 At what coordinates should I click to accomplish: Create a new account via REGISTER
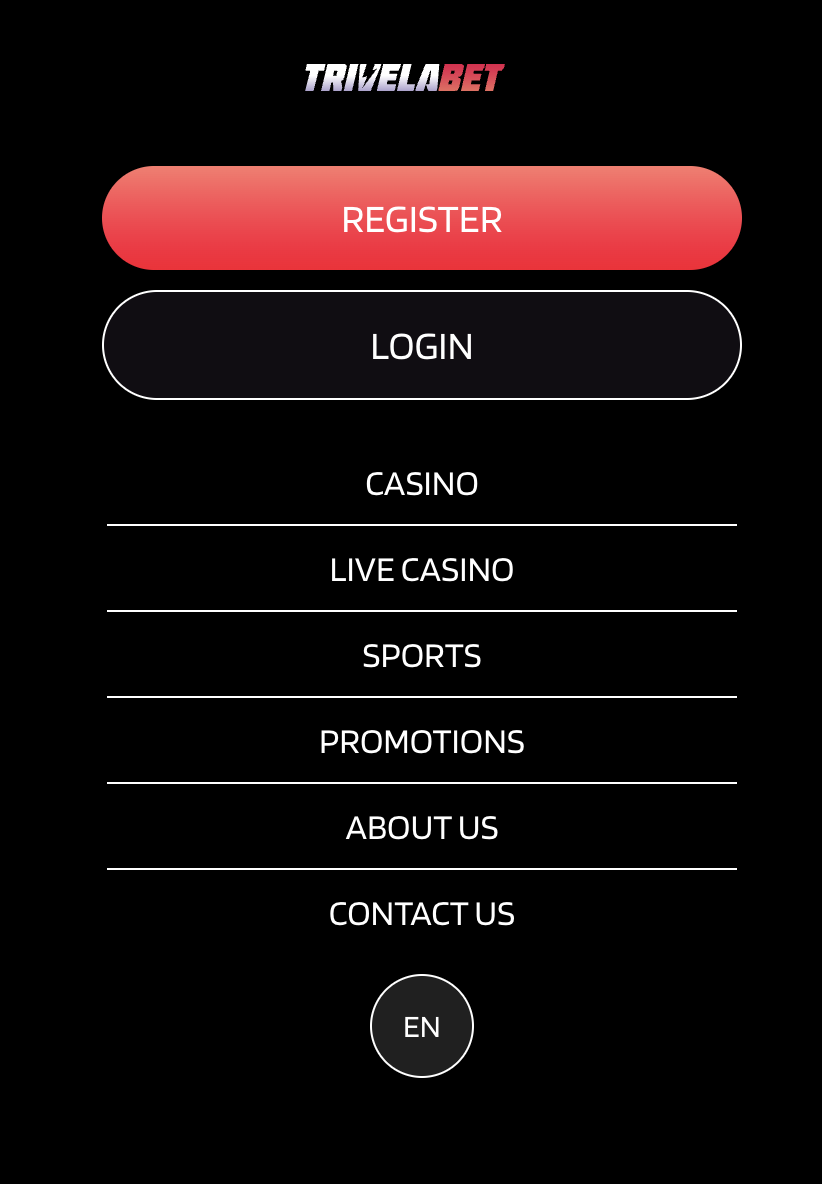[x=421, y=218]
